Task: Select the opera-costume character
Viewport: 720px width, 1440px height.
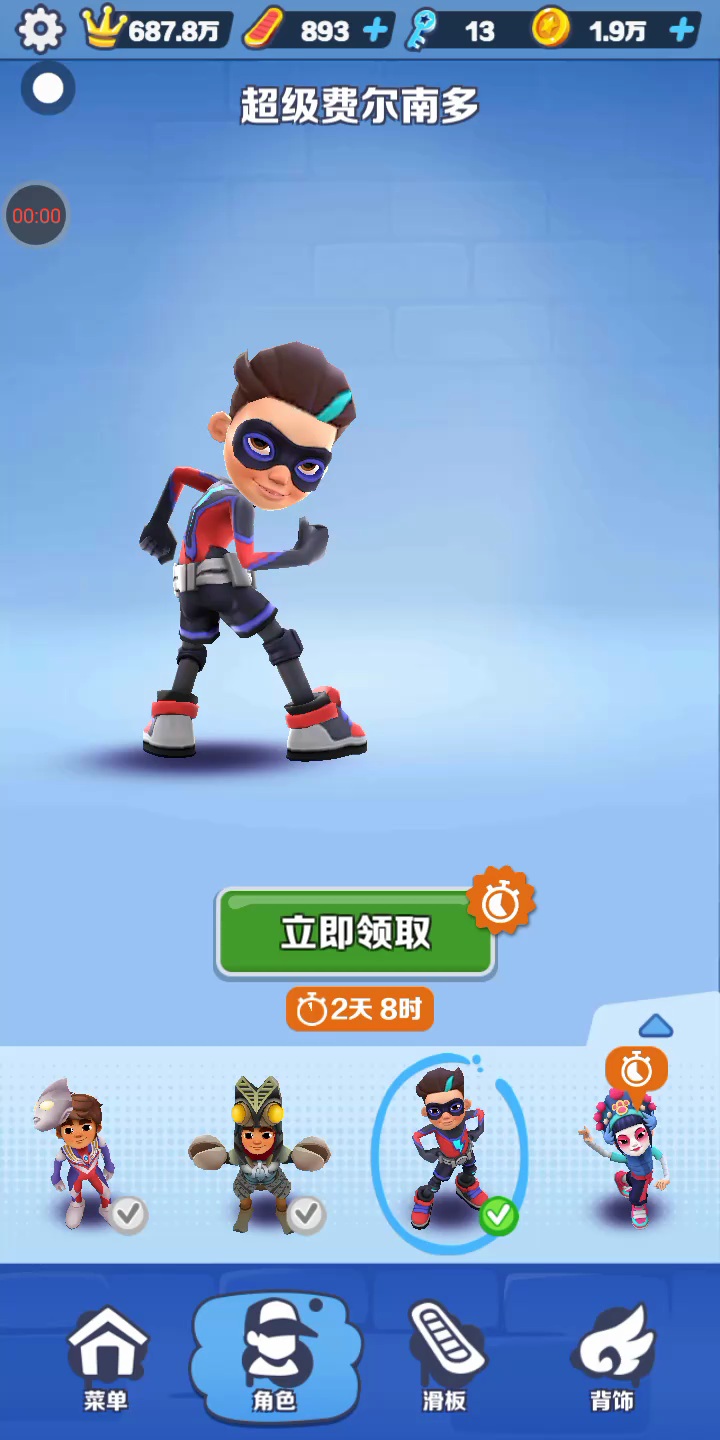Action: click(x=630, y=1160)
